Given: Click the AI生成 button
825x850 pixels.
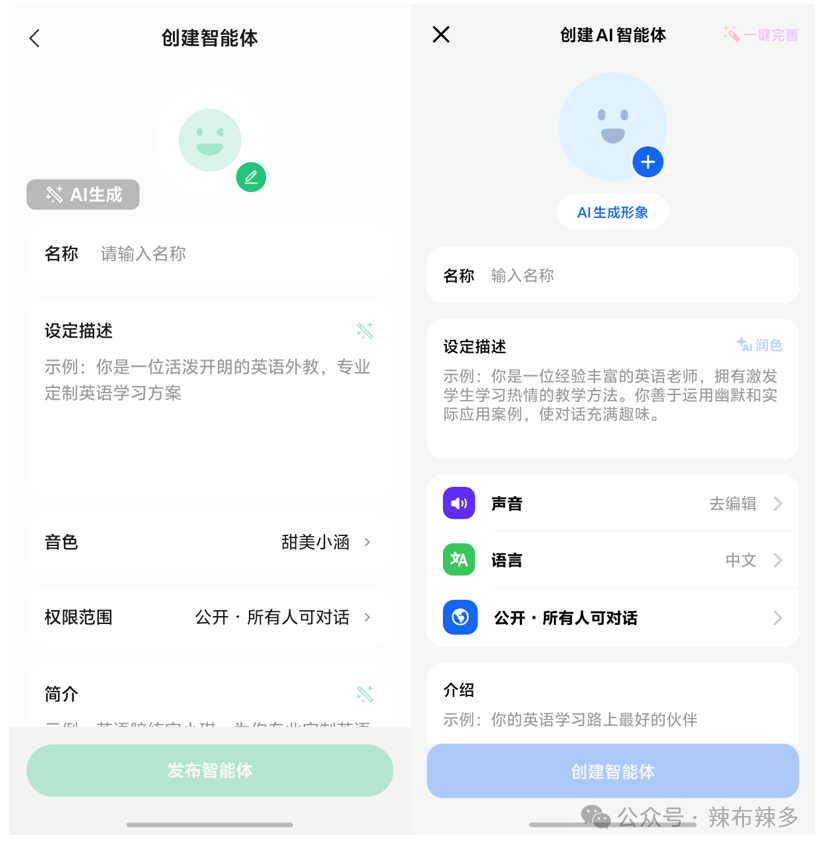Looking at the screenshot, I should (x=82, y=194).
